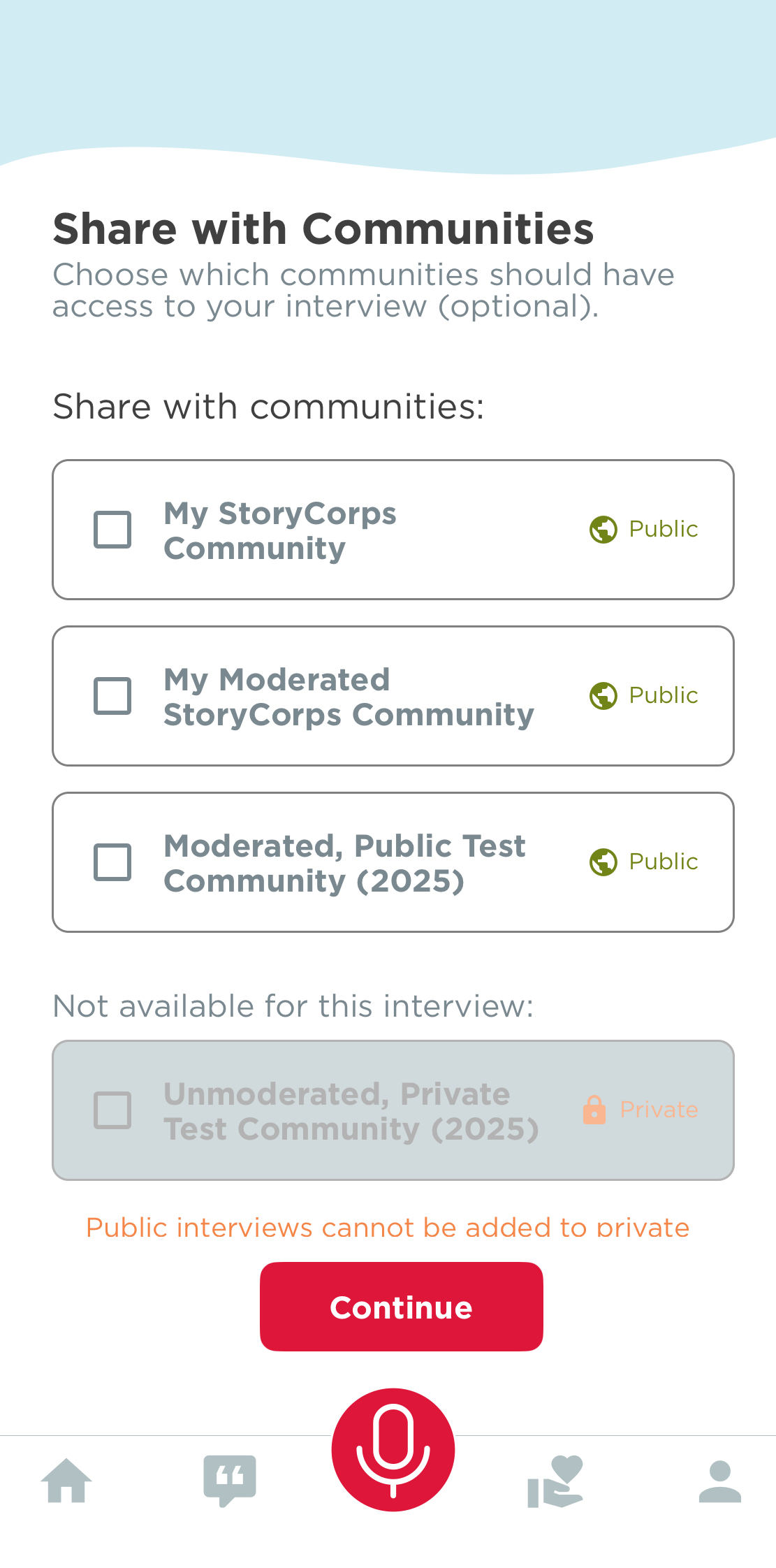Tap the red microphone record button

click(393, 1450)
